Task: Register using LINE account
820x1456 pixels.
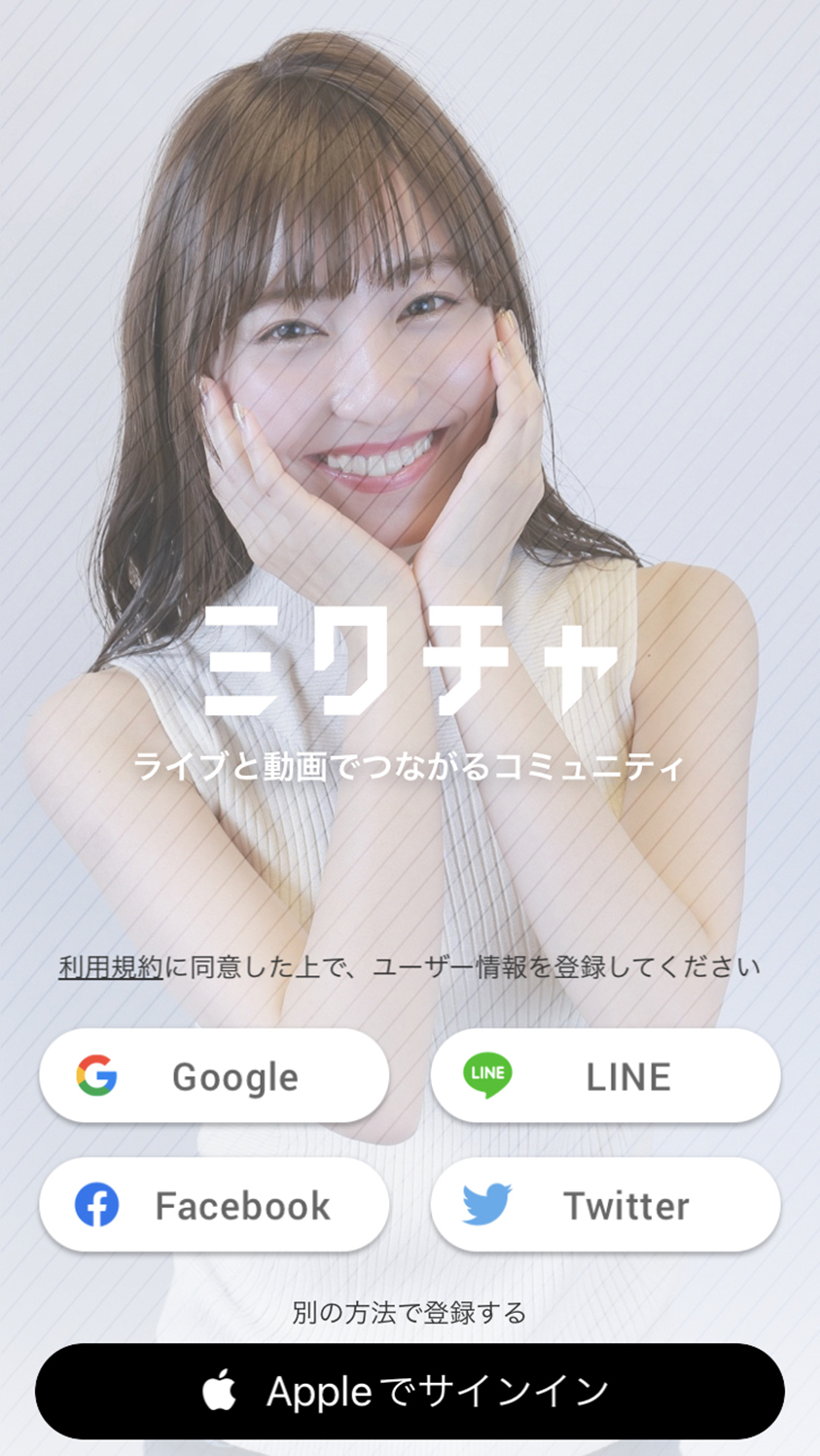Action: 605,1076
